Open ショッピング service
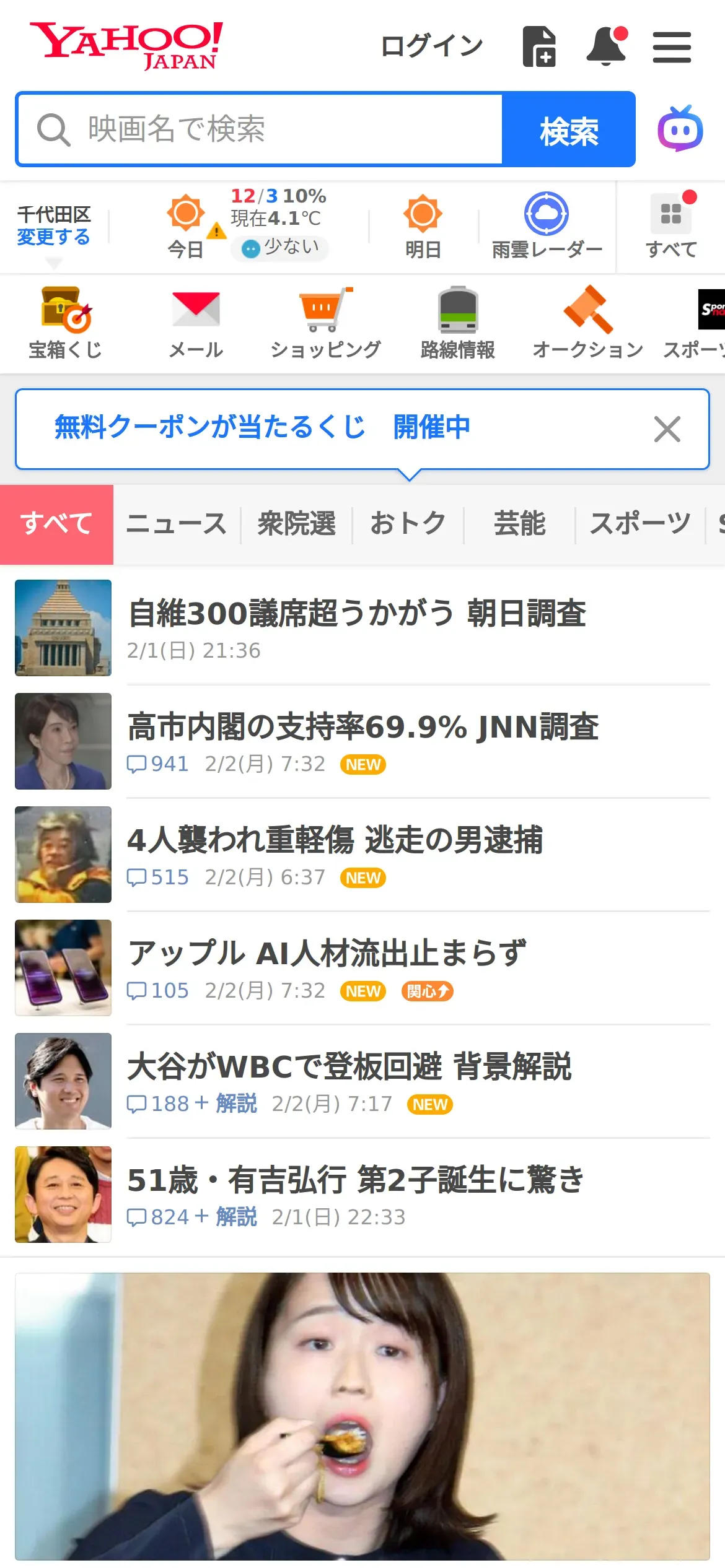 [325, 323]
